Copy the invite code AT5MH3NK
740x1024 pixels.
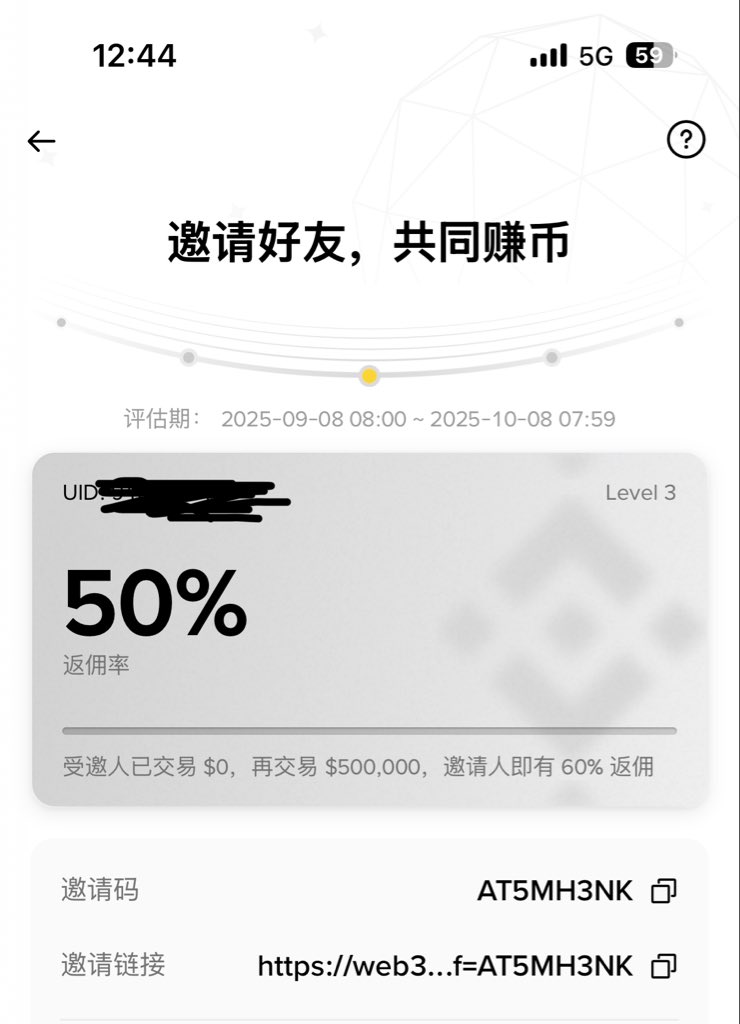click(664, 891)
